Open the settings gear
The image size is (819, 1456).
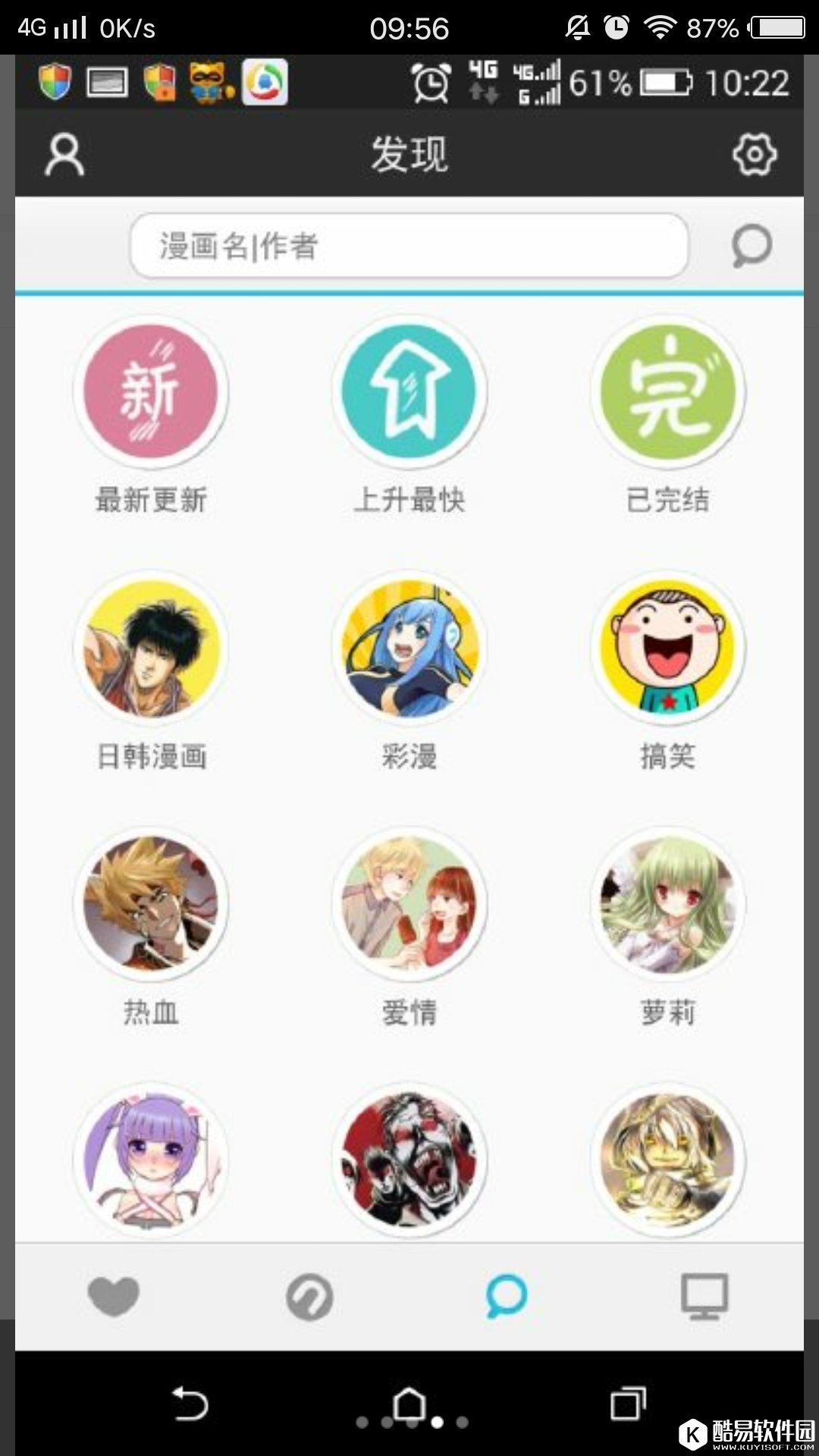pos(754,155)
